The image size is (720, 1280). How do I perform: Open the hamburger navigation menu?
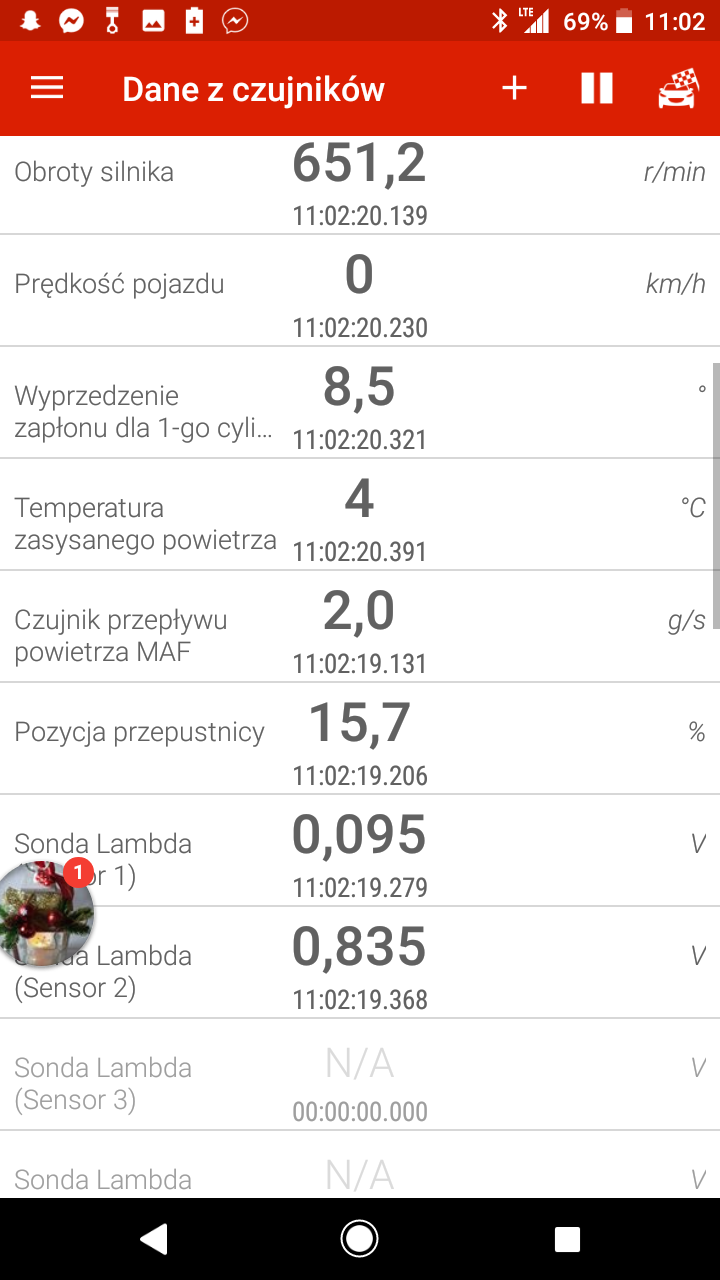click(47, 89)
